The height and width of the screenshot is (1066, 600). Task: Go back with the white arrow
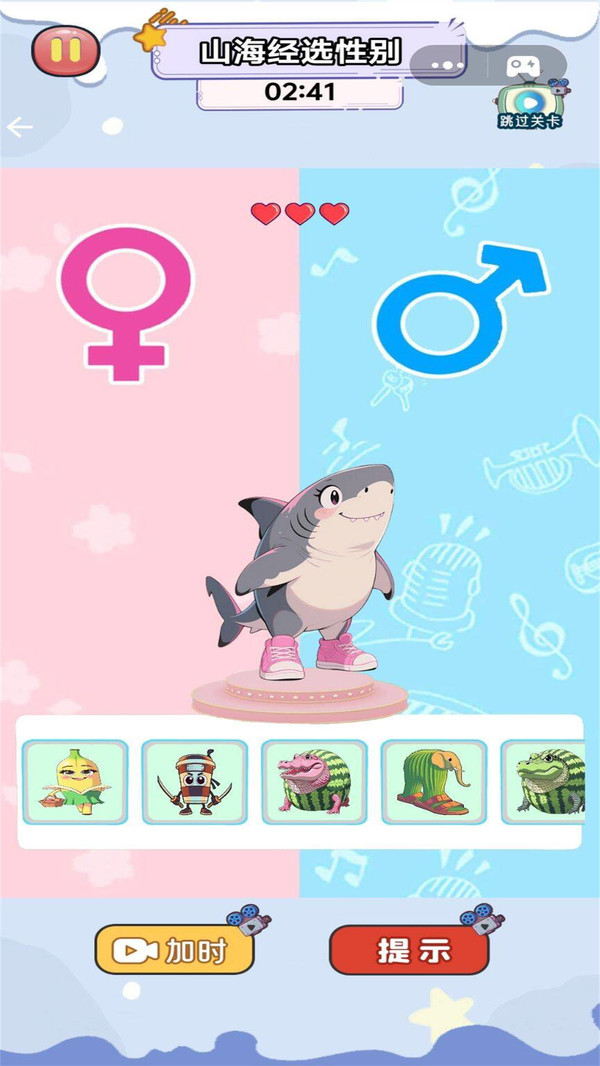(20, 126)
